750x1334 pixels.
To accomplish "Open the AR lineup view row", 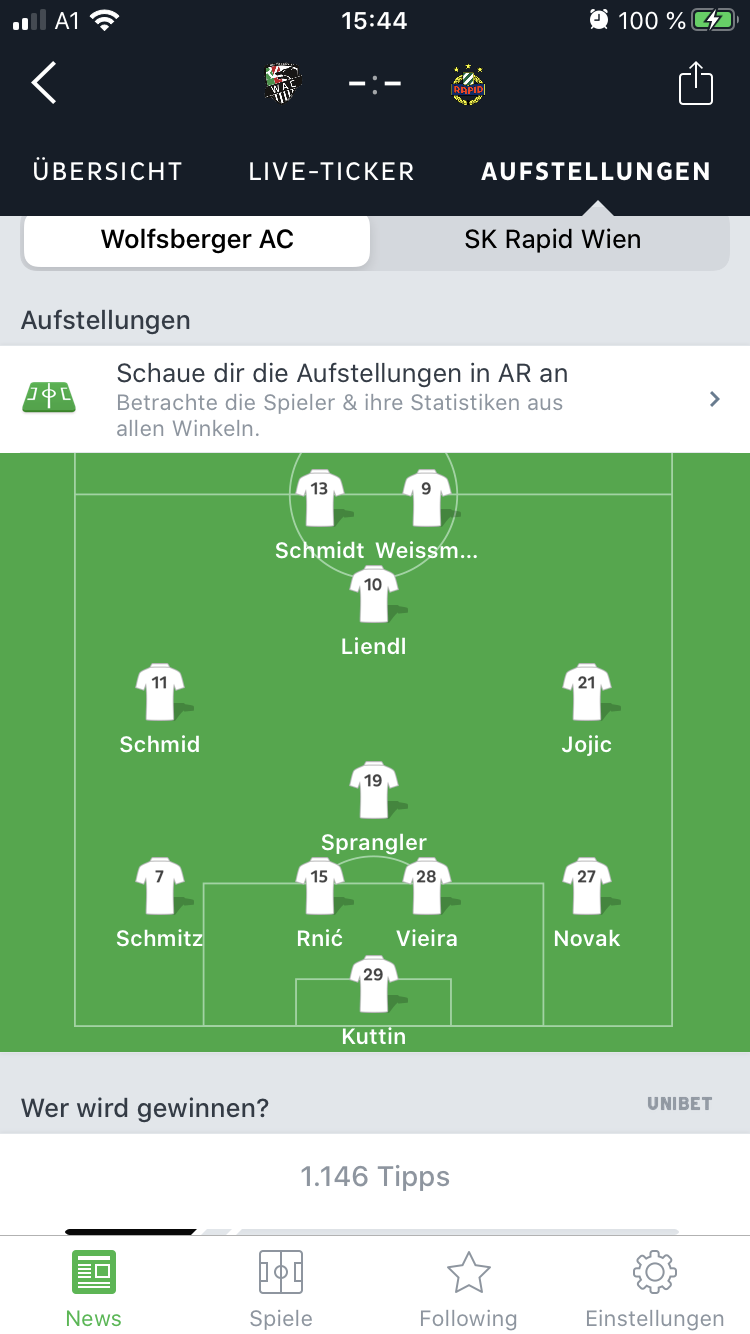I will tap(375, 399).
